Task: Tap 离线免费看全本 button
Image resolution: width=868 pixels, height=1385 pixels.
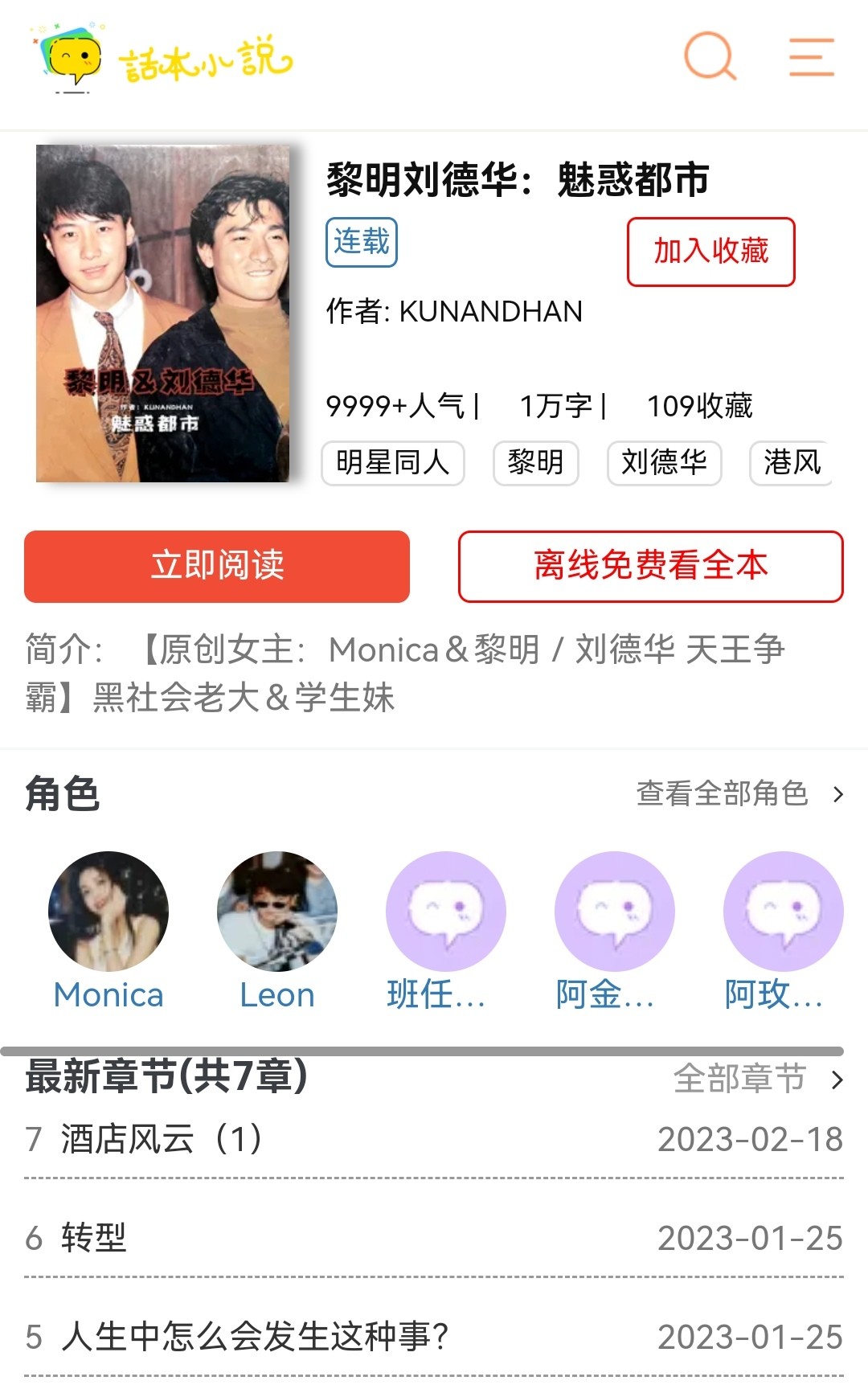Action: pyautogui.click(x=650, y=566)
